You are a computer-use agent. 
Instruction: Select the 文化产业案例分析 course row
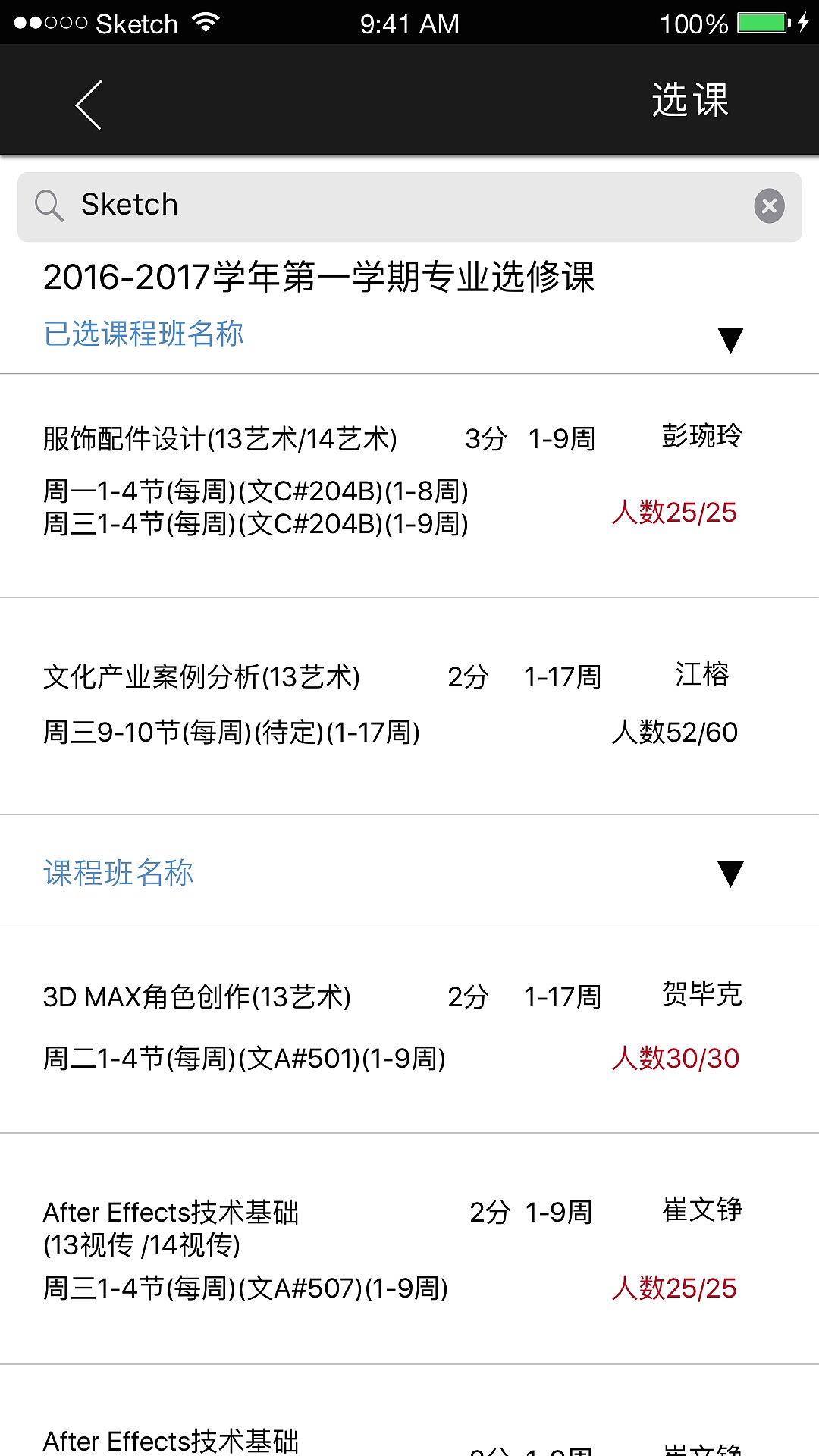[x=409, y=701]
